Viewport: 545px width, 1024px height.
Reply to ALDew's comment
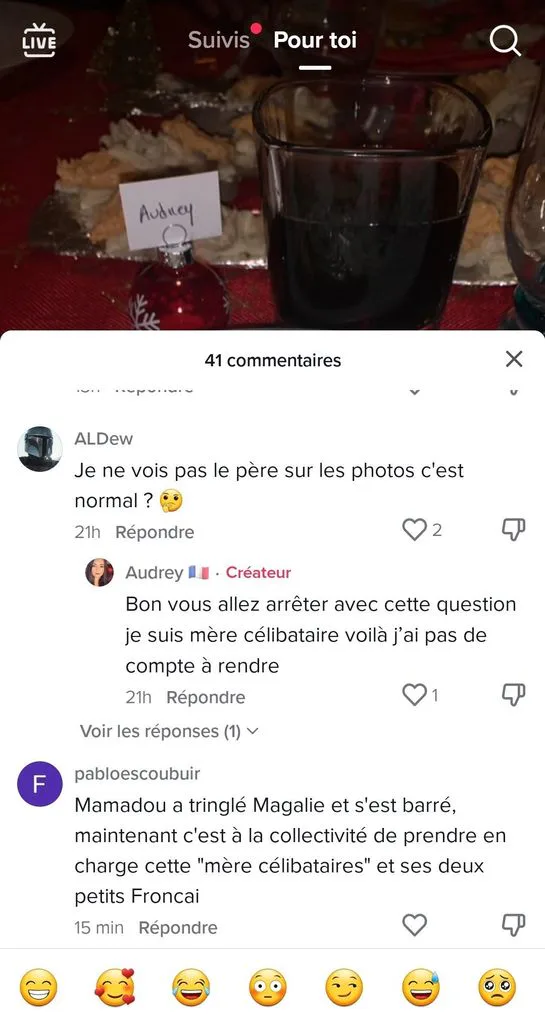tap(155, 532)
